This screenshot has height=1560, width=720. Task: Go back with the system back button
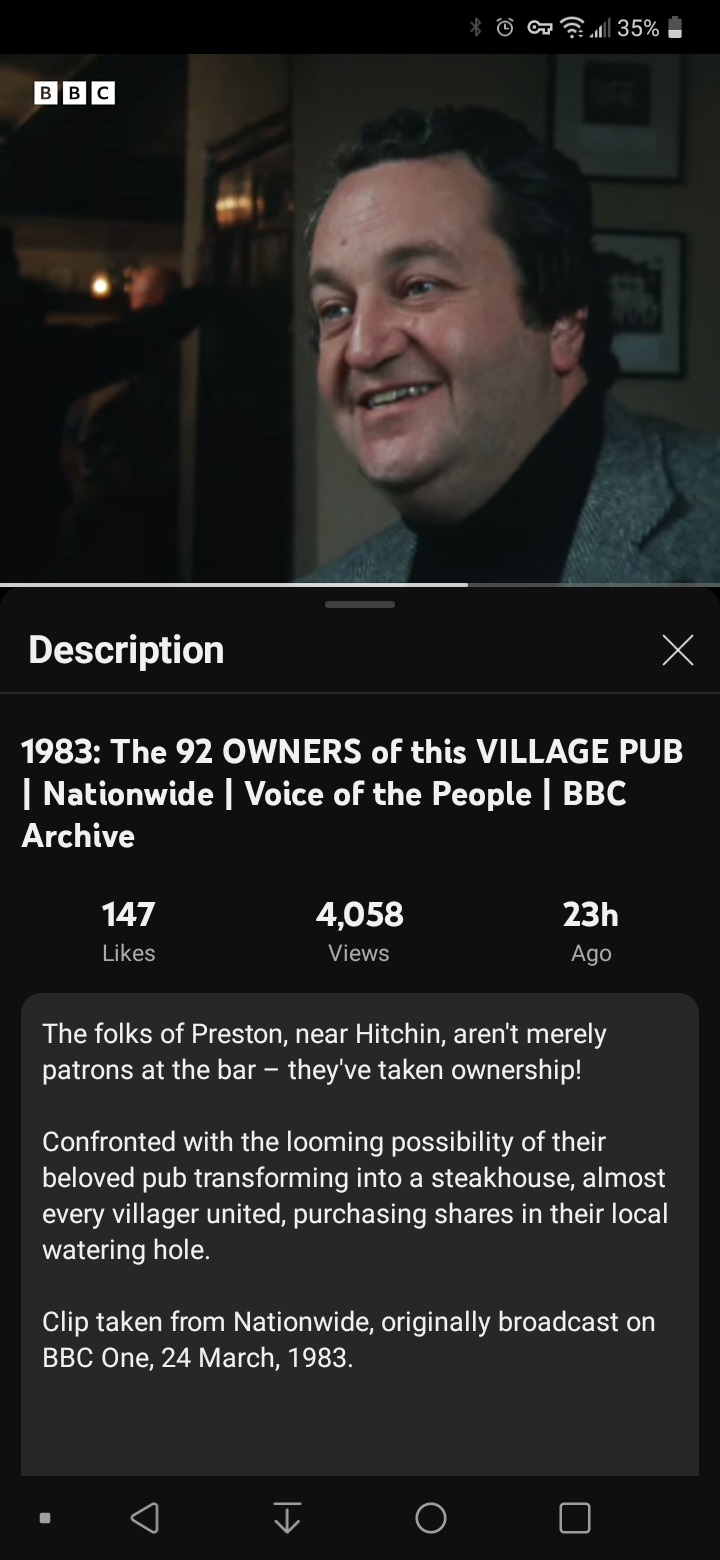pos(144,1518)
